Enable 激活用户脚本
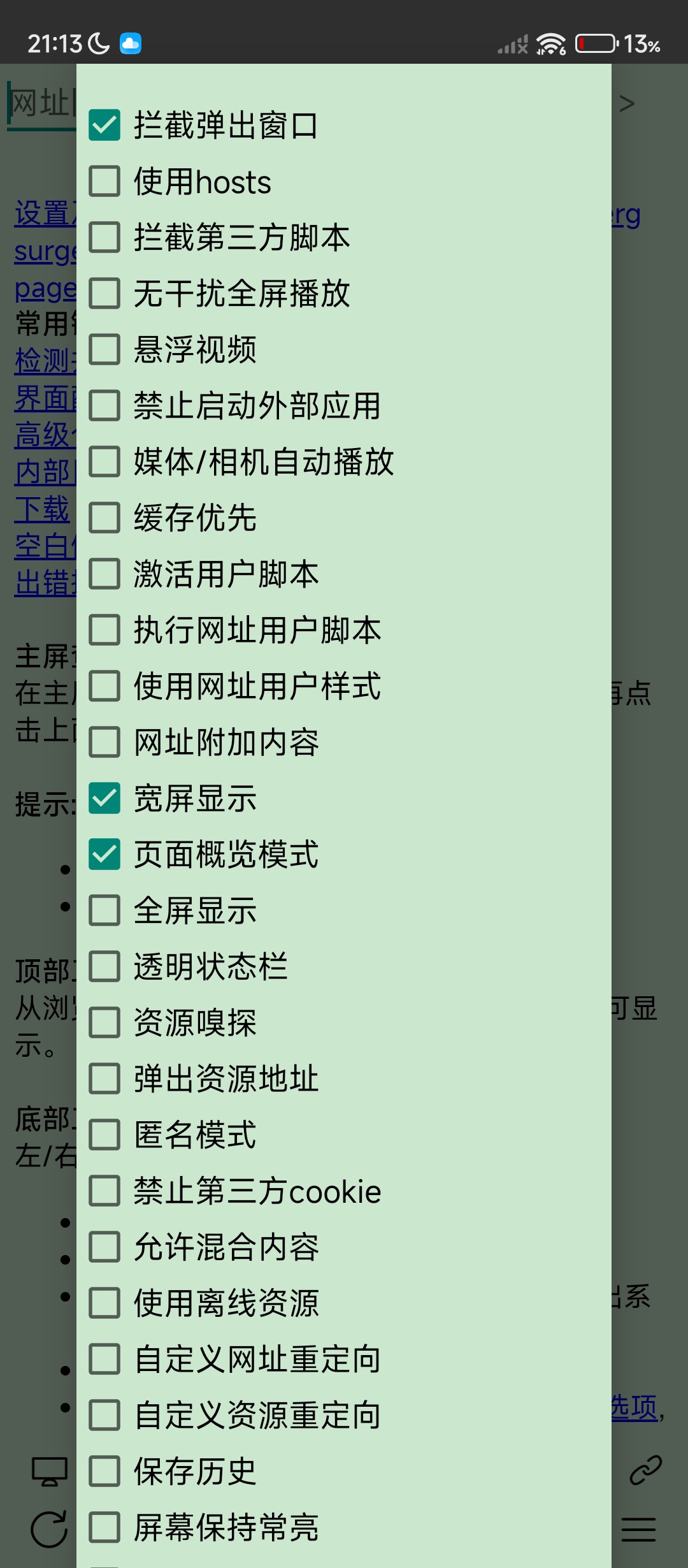The width and height of the screenshot is (688, 1568). (104, 574)
